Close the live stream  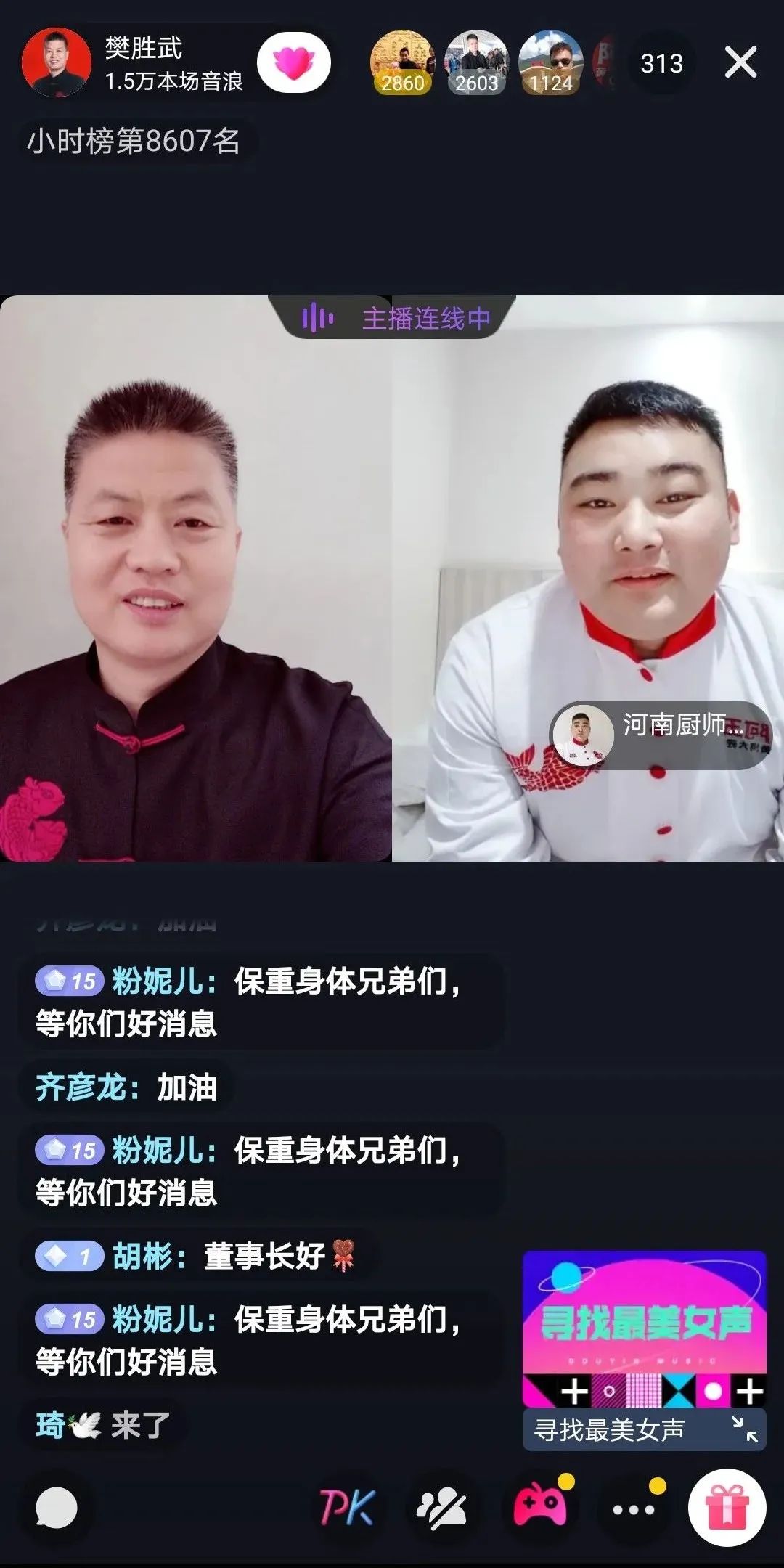coord(740,62)
